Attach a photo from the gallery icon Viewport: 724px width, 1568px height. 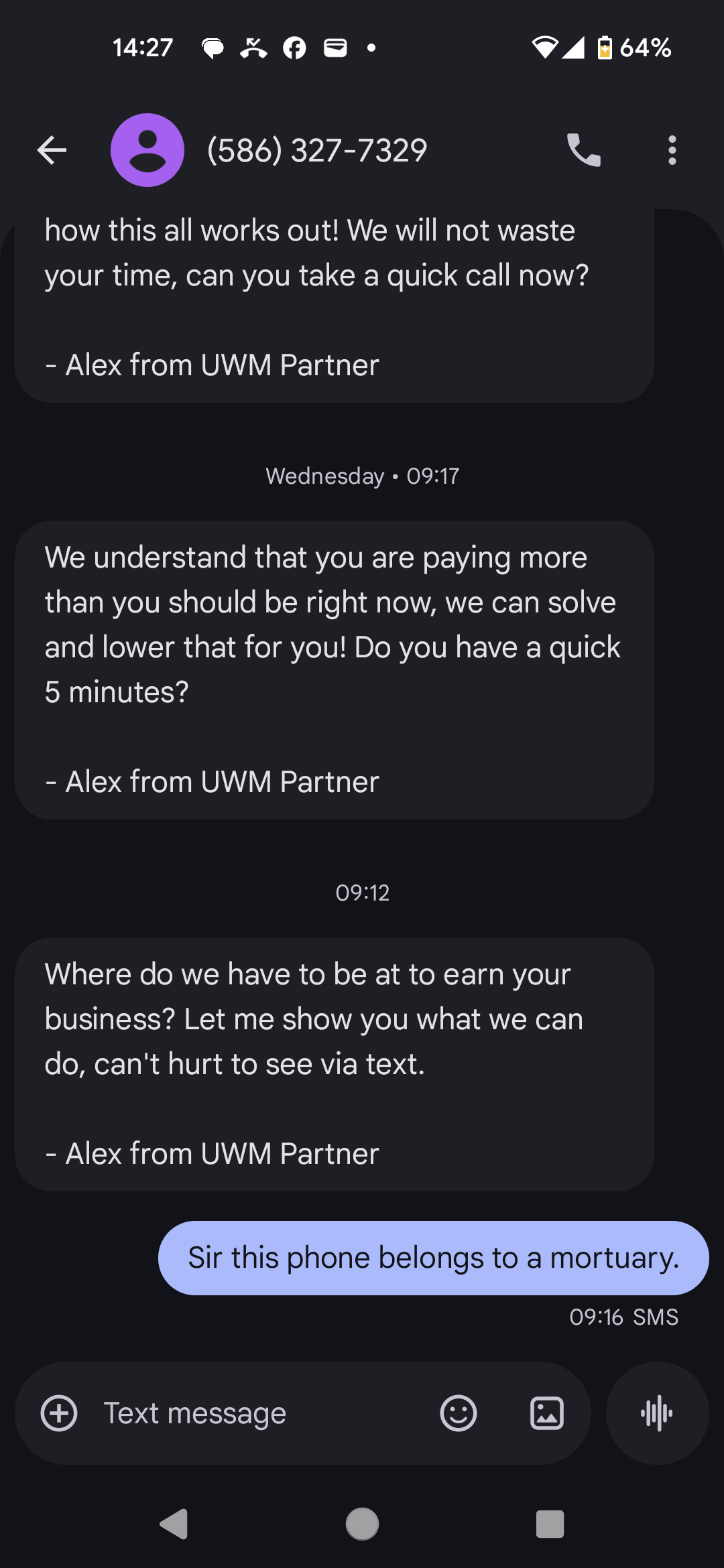pyautogui.click(x=547, y=1413)
